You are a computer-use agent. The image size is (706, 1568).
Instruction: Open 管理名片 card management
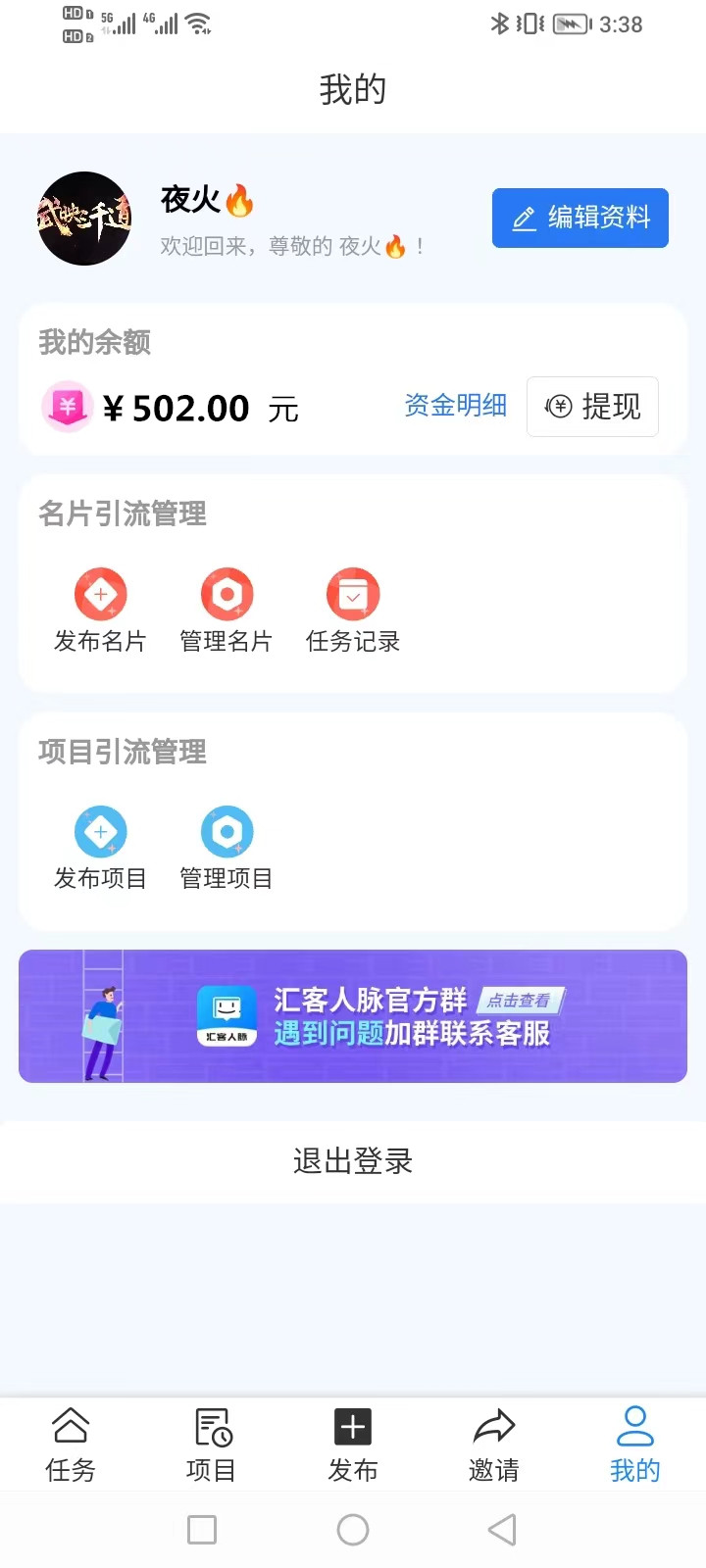coord(227,610)
